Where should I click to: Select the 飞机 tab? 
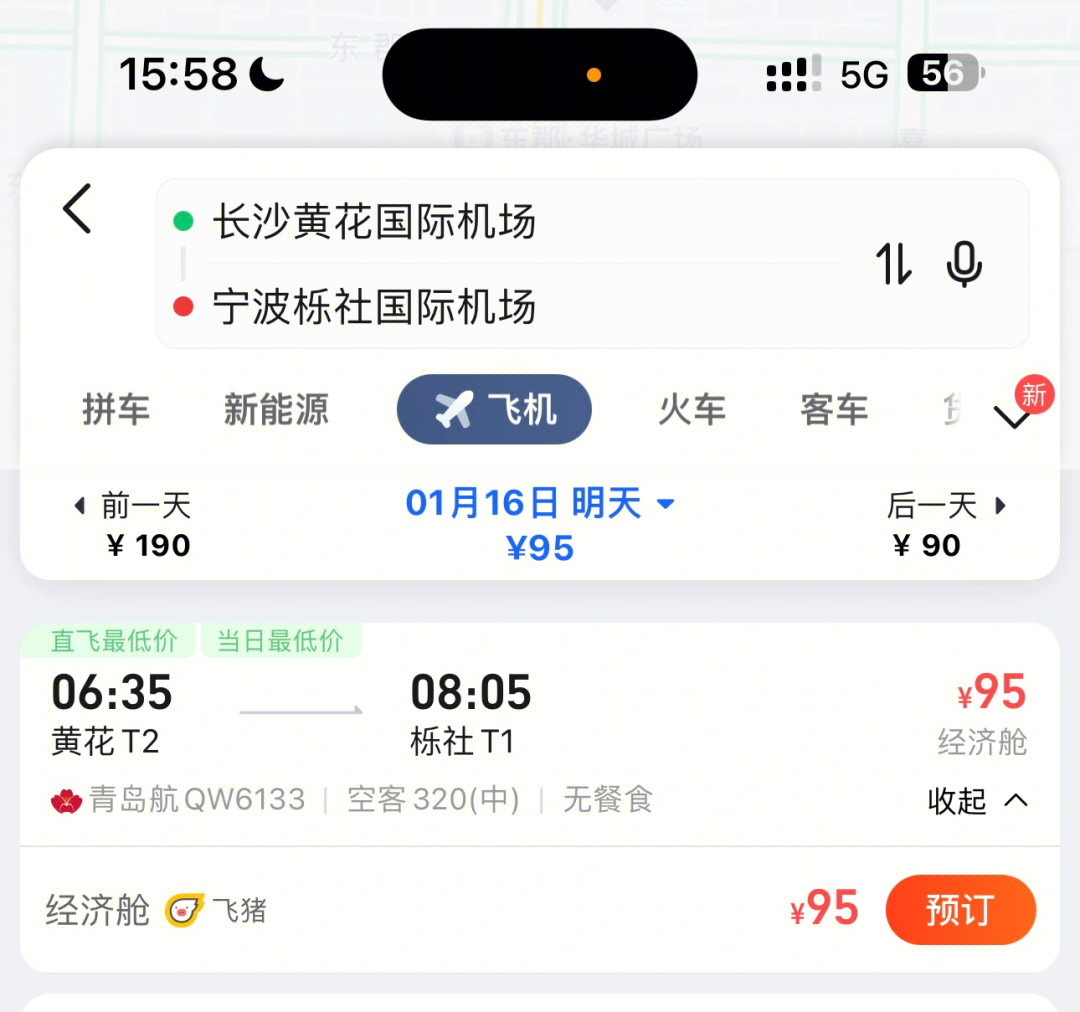[x=494, y=410]
